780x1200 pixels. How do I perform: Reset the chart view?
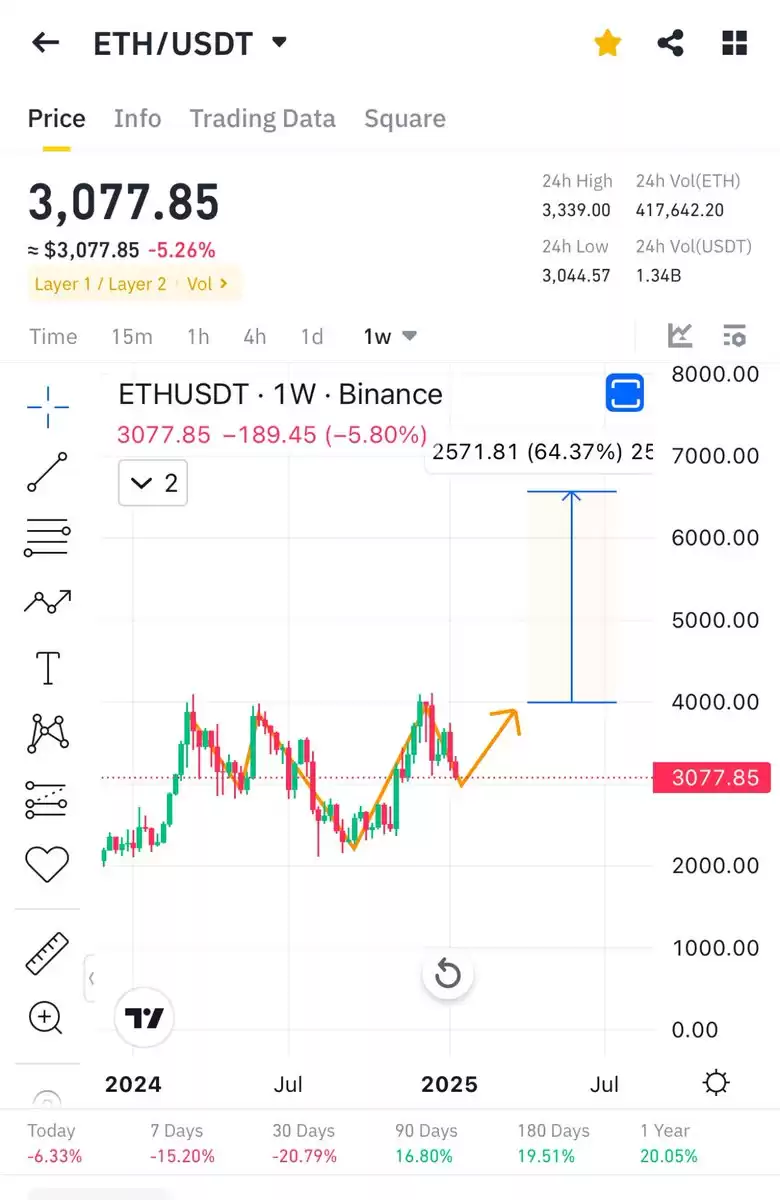click(x=447, y=974)
